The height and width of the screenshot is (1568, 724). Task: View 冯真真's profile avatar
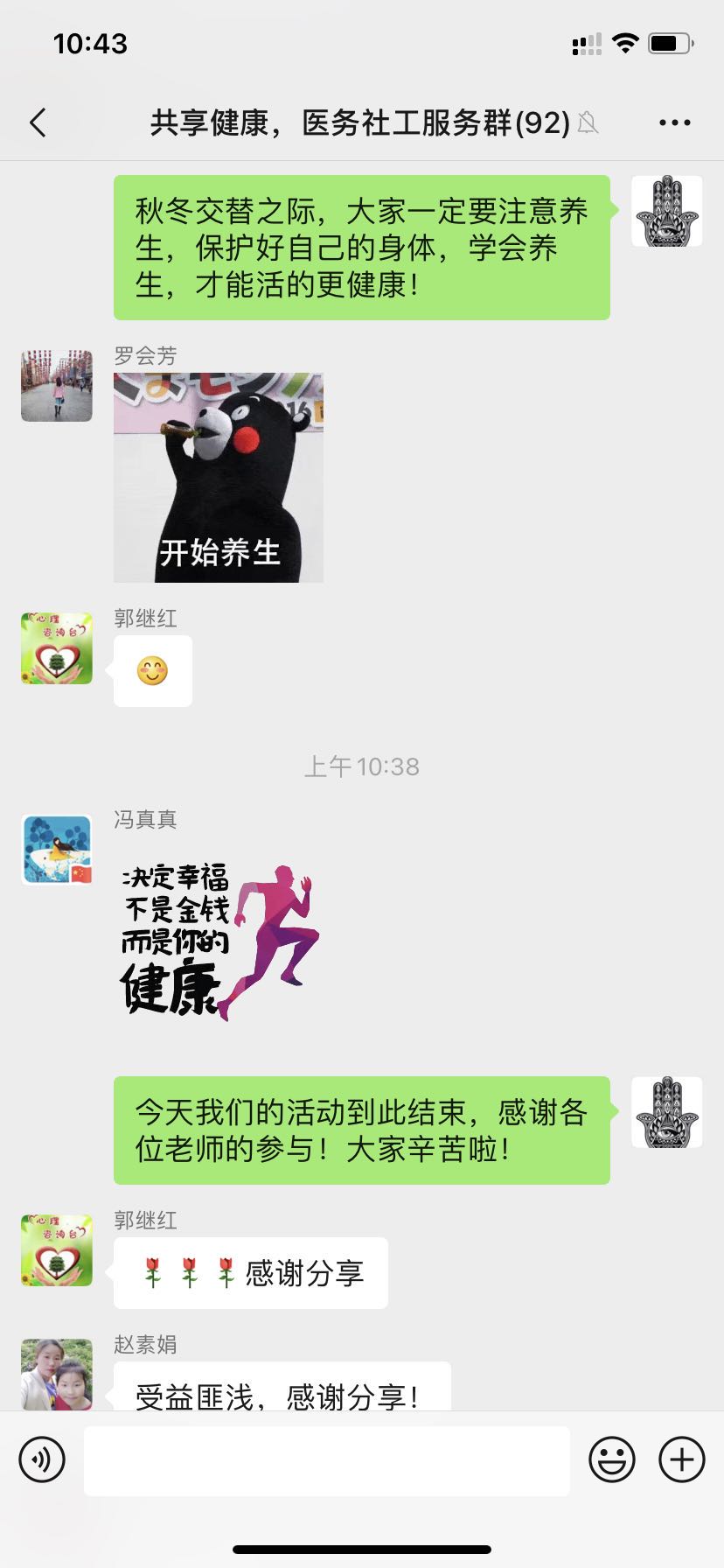[57, 850]
